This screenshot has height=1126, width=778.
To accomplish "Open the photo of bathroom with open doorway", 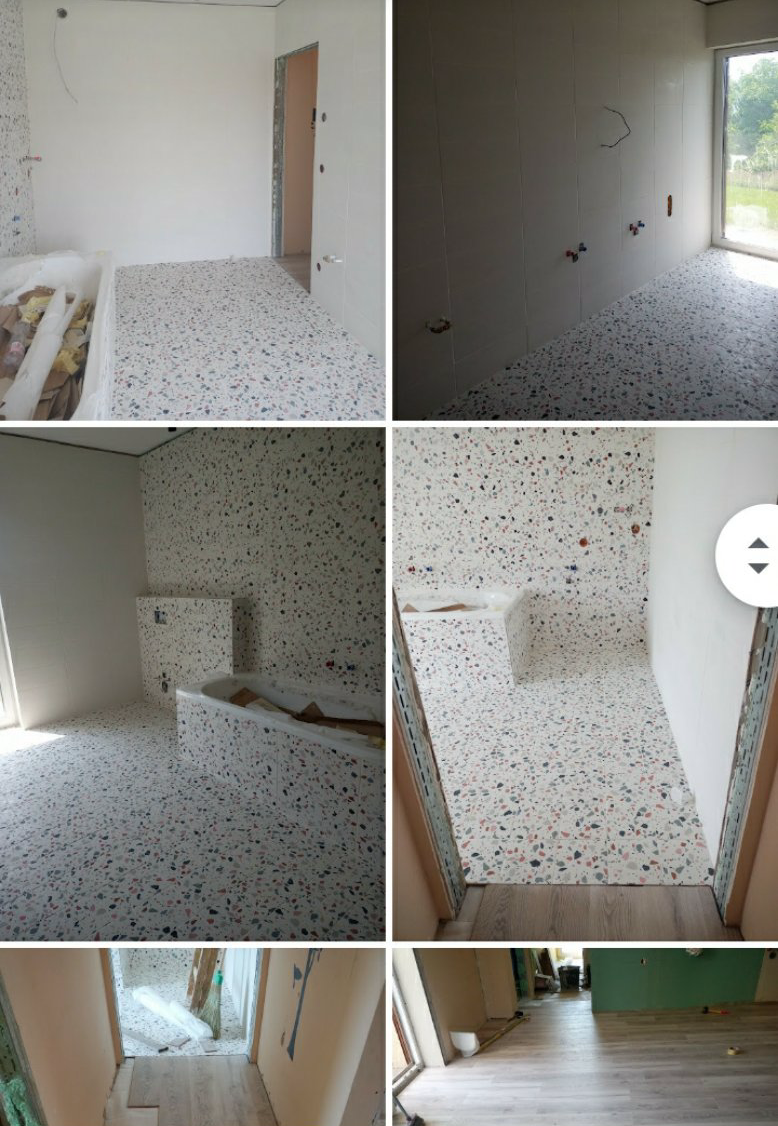I will 192,210.
